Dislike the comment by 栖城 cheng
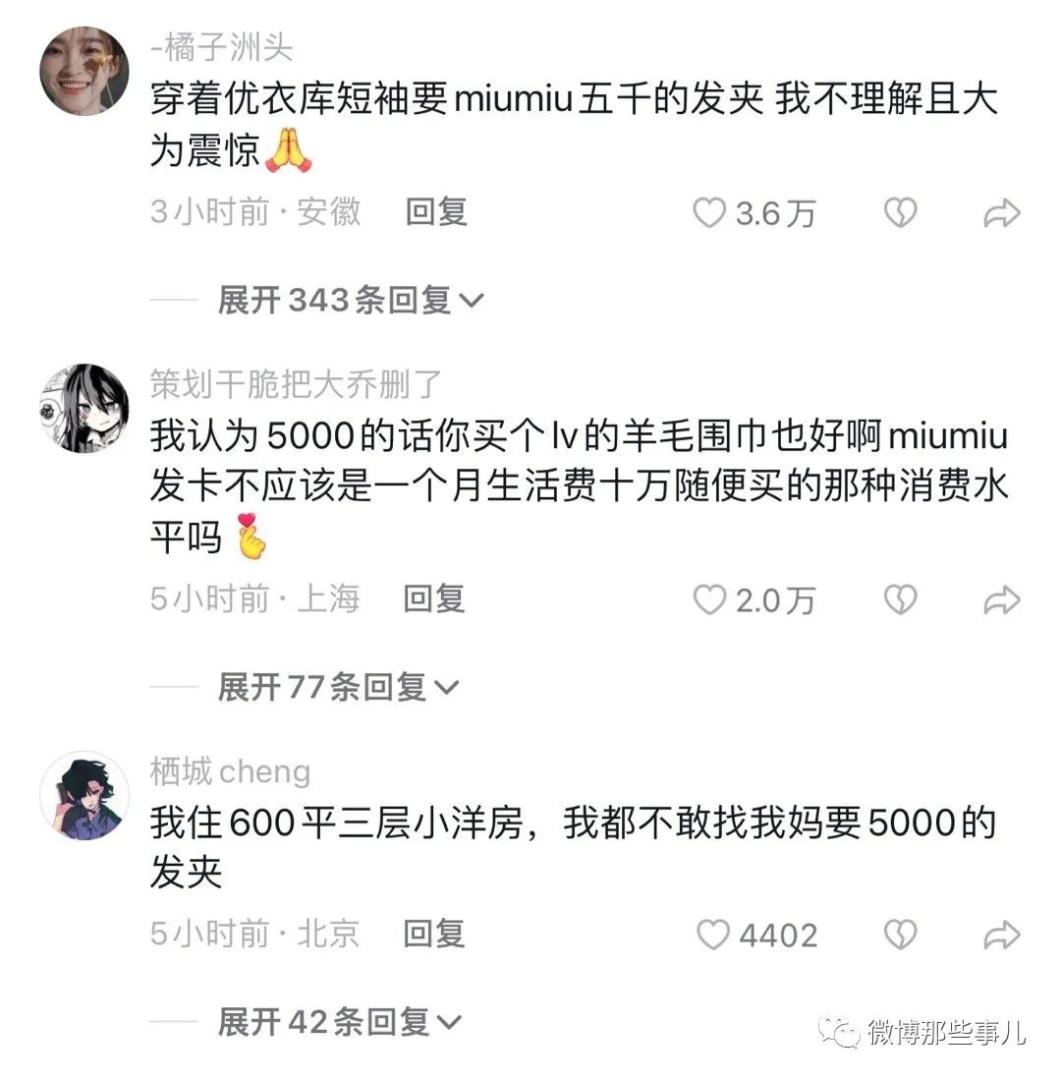 pyautogui.click(x=900, y=935)
